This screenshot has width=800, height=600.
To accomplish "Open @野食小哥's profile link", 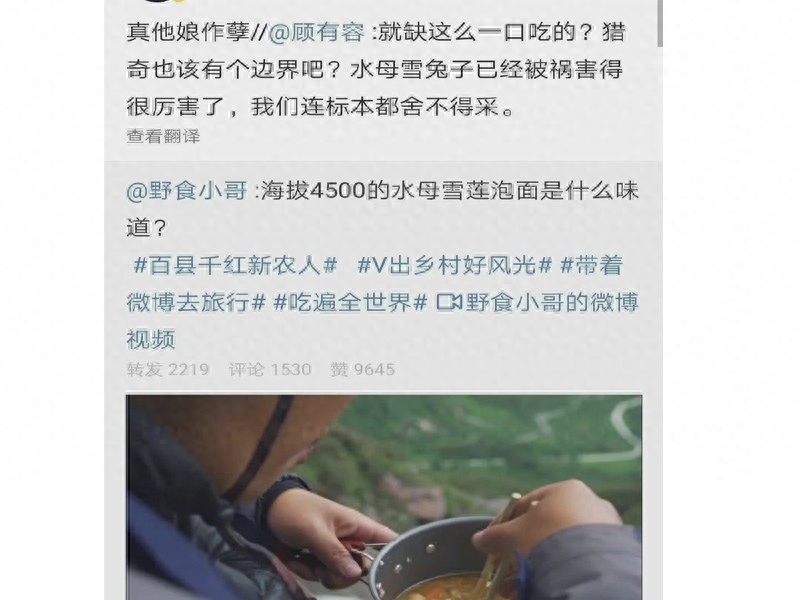I will click(186, 192).
